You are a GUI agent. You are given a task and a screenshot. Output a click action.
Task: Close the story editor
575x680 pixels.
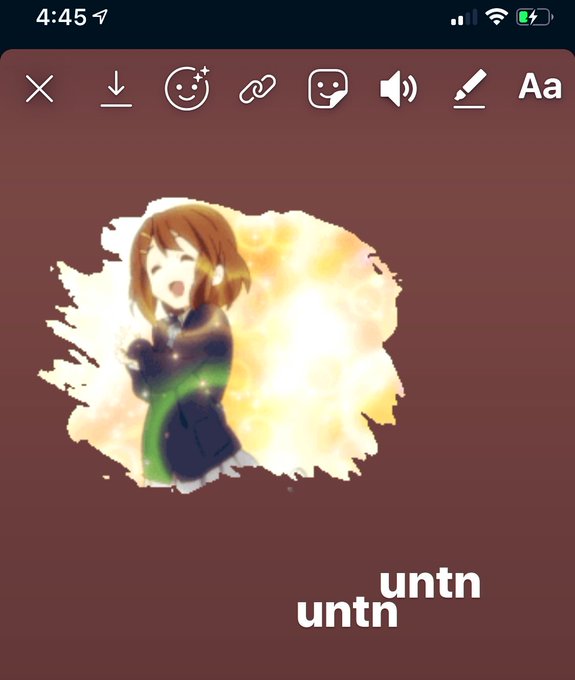(x=39, y=89)
